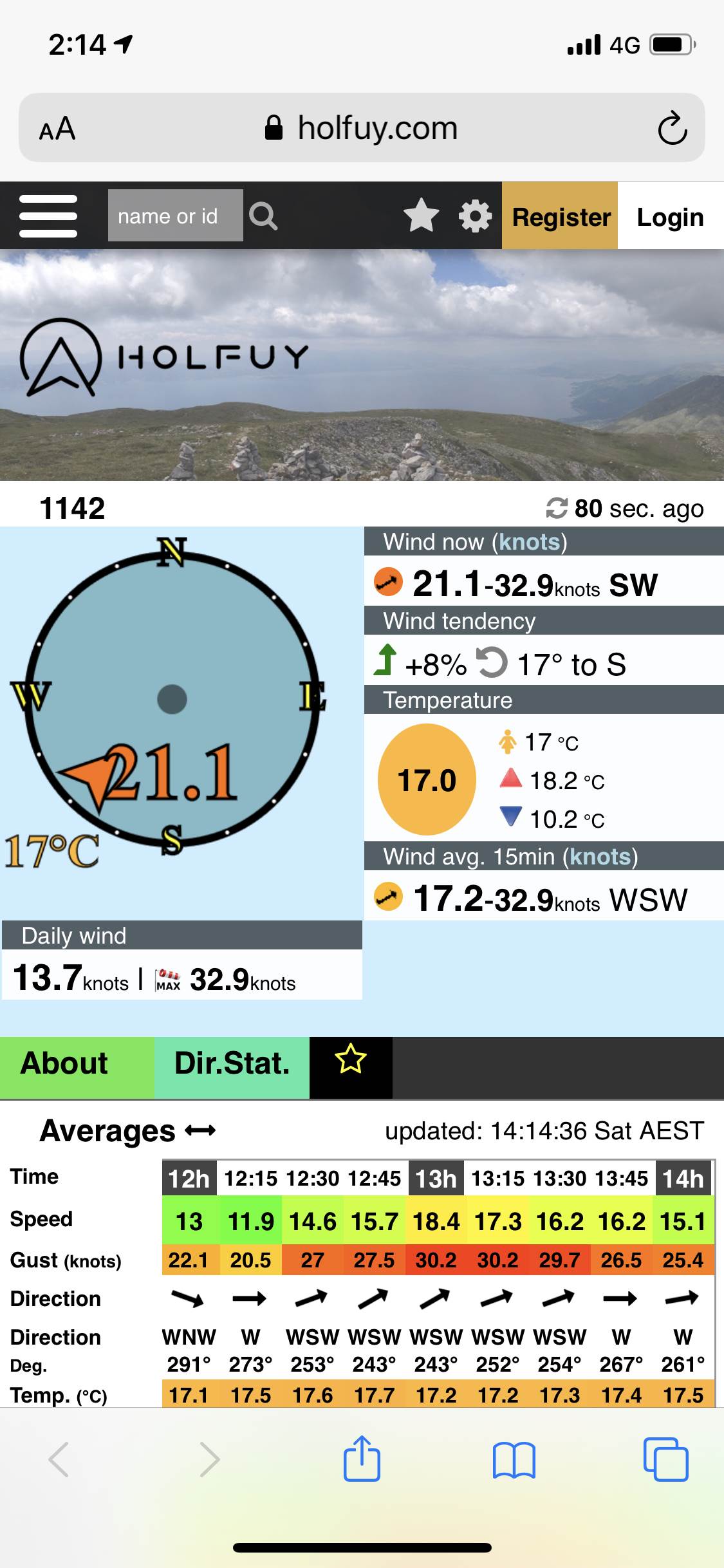Add station to favorites with yellow star
Image resolution: width=724 pixels, height=1568 pixels.
tap(351, 1059)
